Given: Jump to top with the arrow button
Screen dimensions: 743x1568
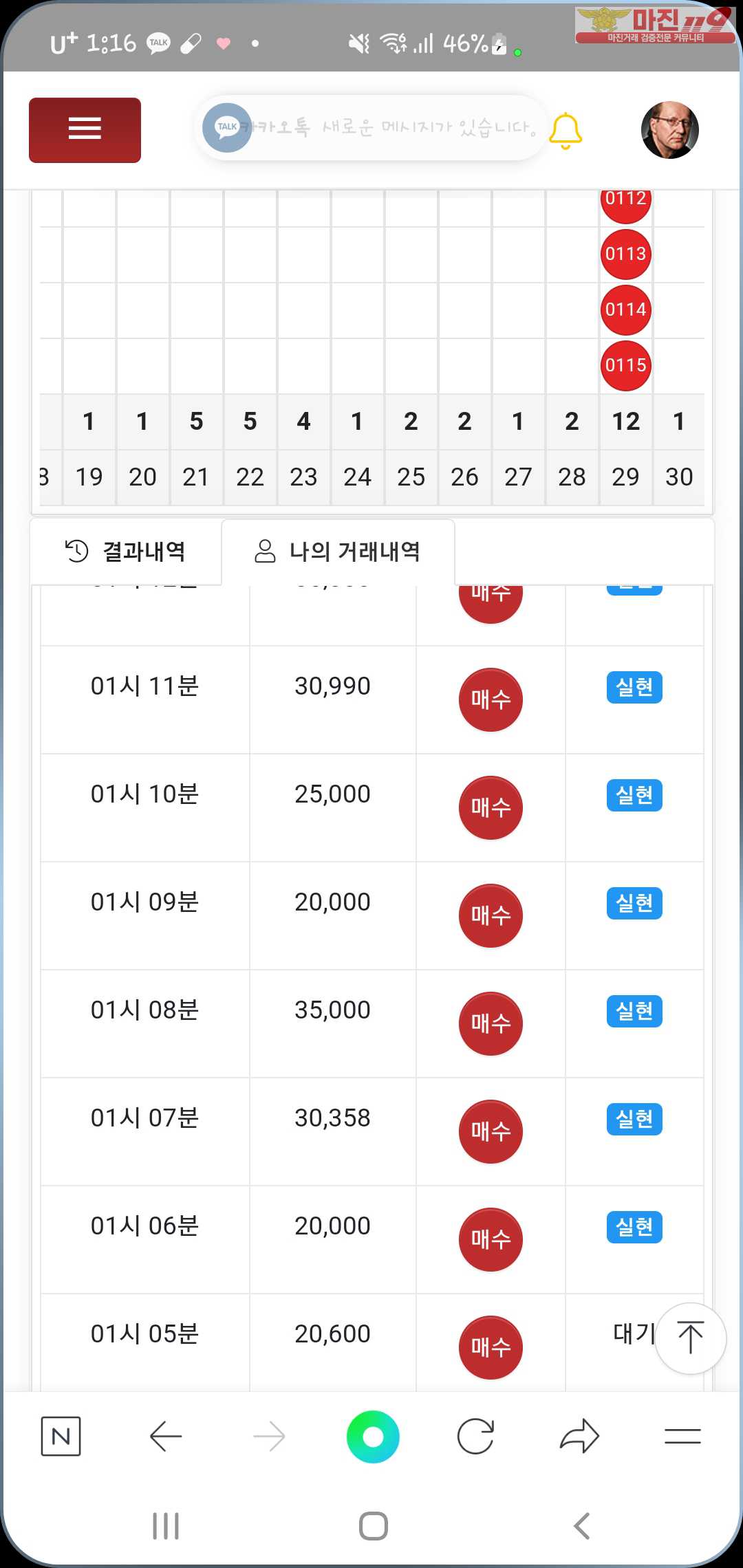Looking at the screenshot, I should tap(690, 1338).
